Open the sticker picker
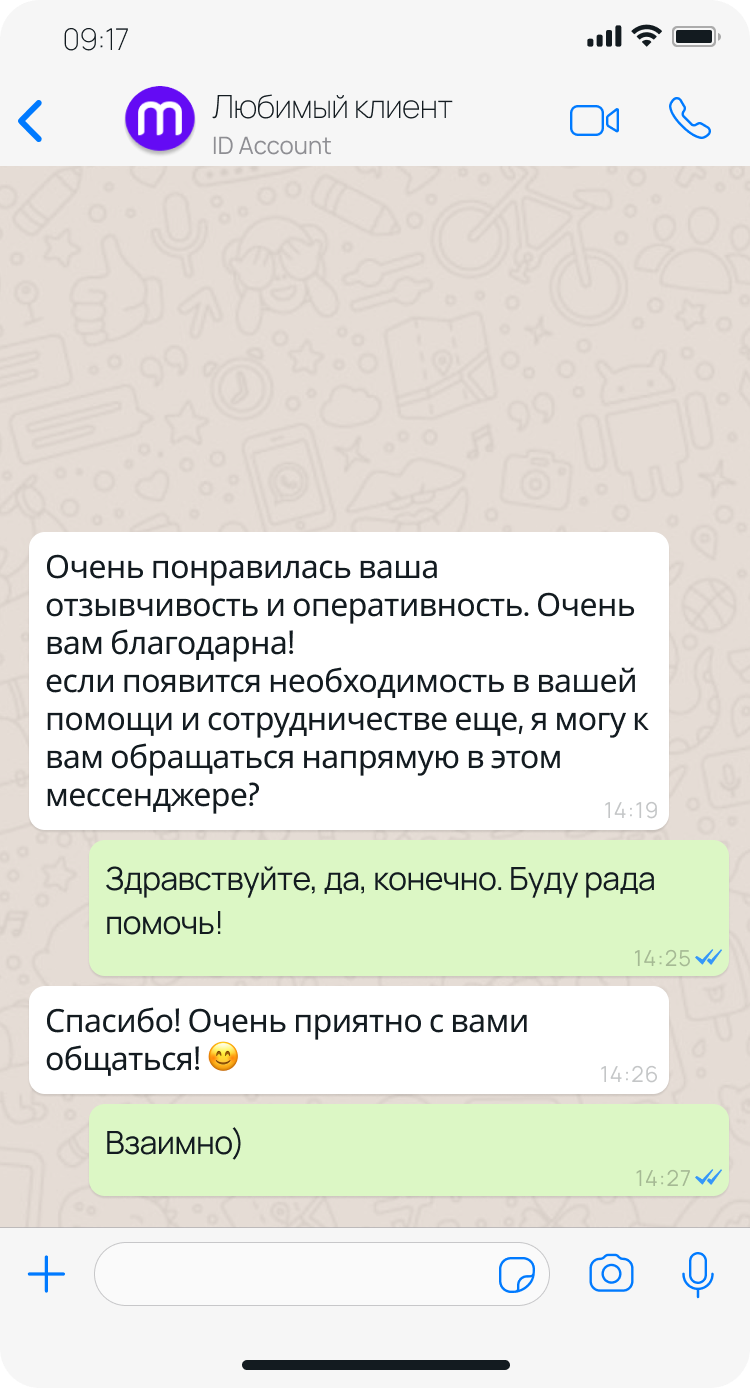The image size is (750, 1388). pyautogui.click(x=517, y=1275)
